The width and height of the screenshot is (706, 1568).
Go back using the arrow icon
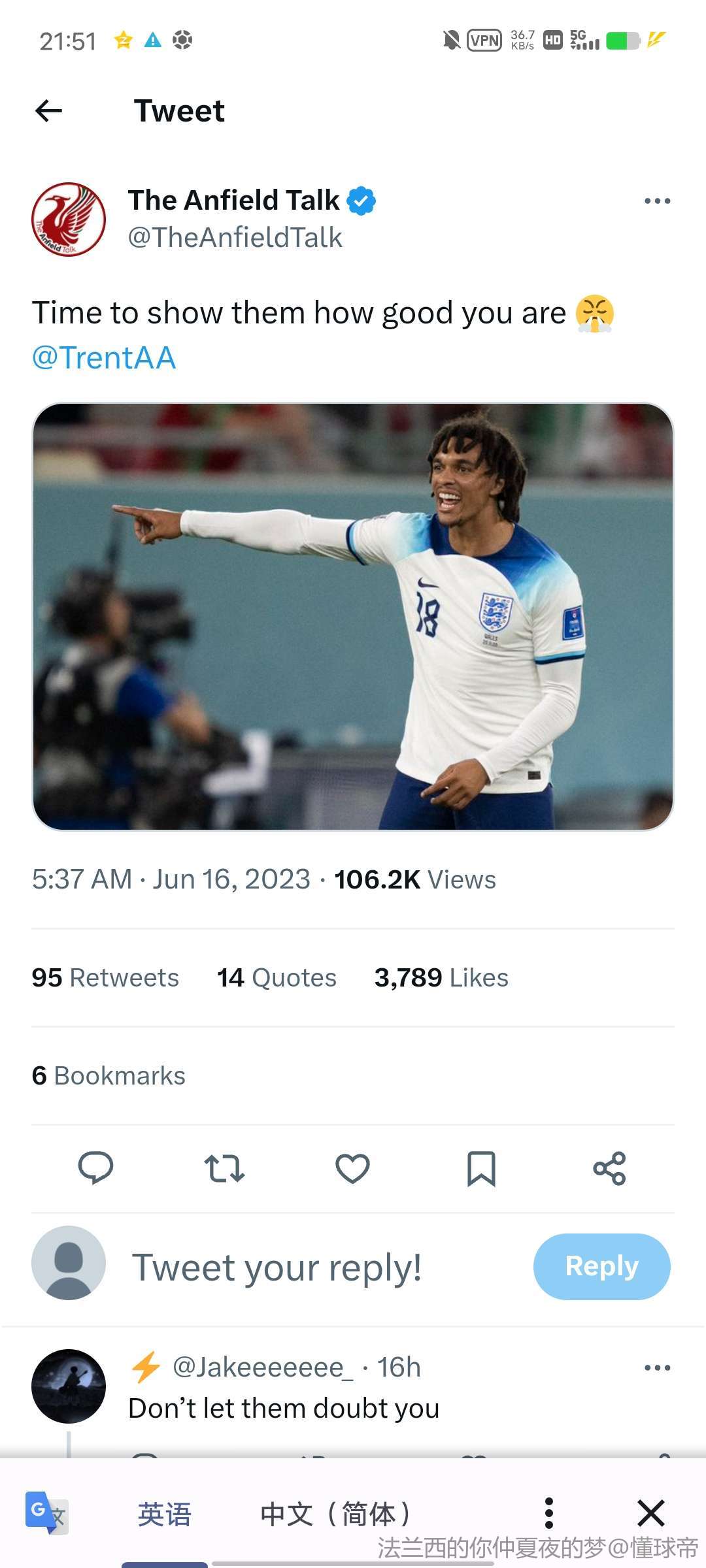point(48,111)
